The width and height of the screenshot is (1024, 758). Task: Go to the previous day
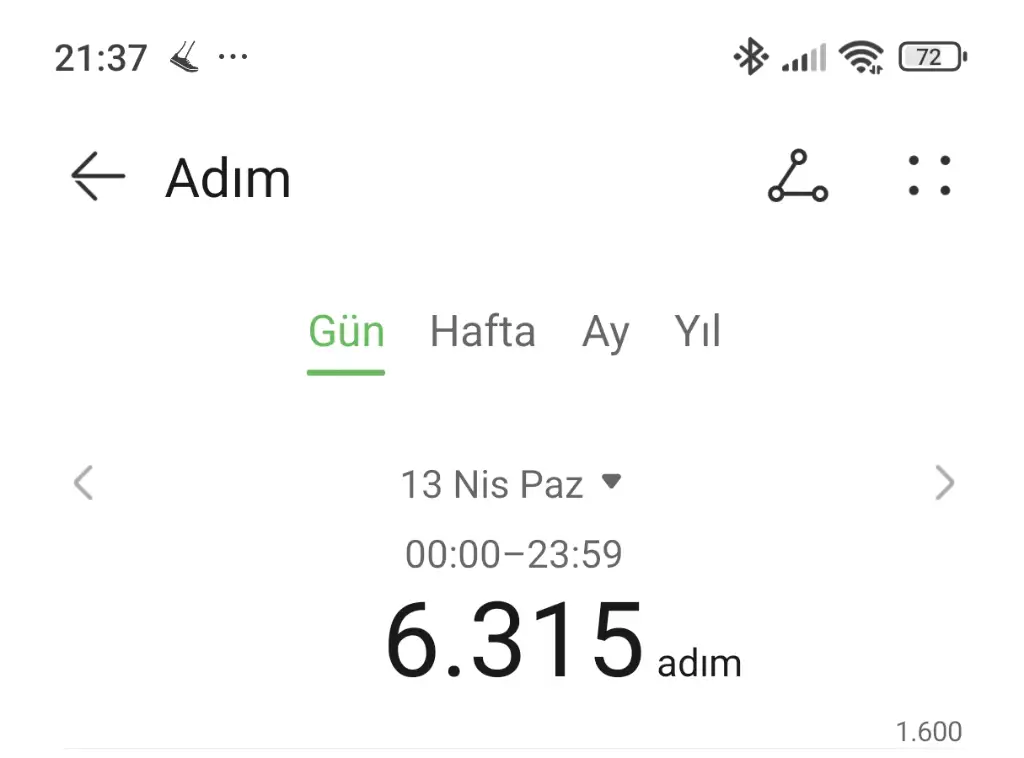click(x=83, y=483)
